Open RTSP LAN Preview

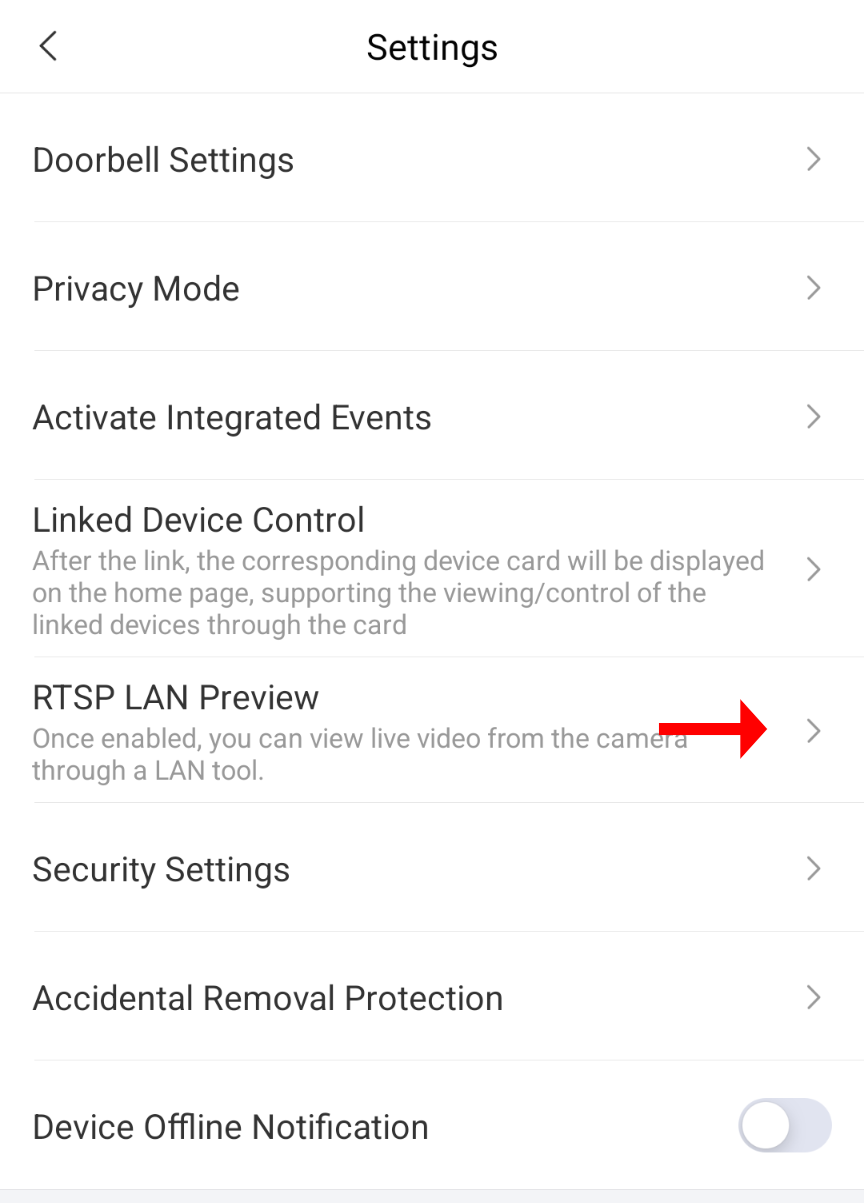[432, 731]
